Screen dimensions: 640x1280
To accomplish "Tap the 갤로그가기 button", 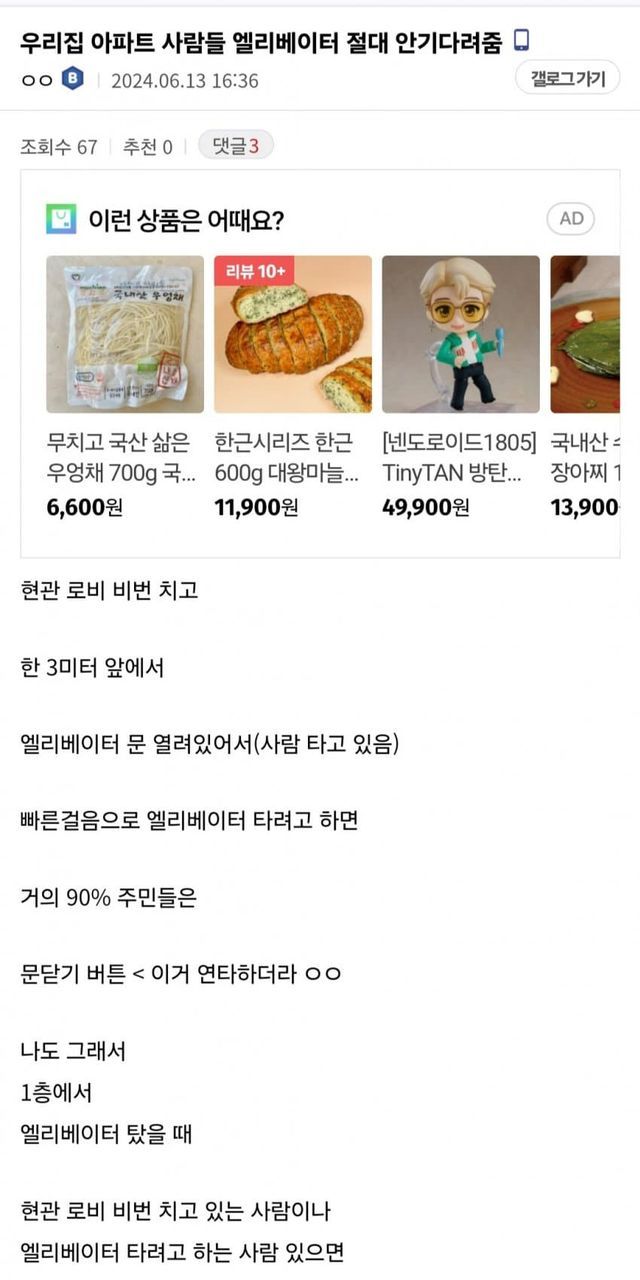I will point(567,79).
